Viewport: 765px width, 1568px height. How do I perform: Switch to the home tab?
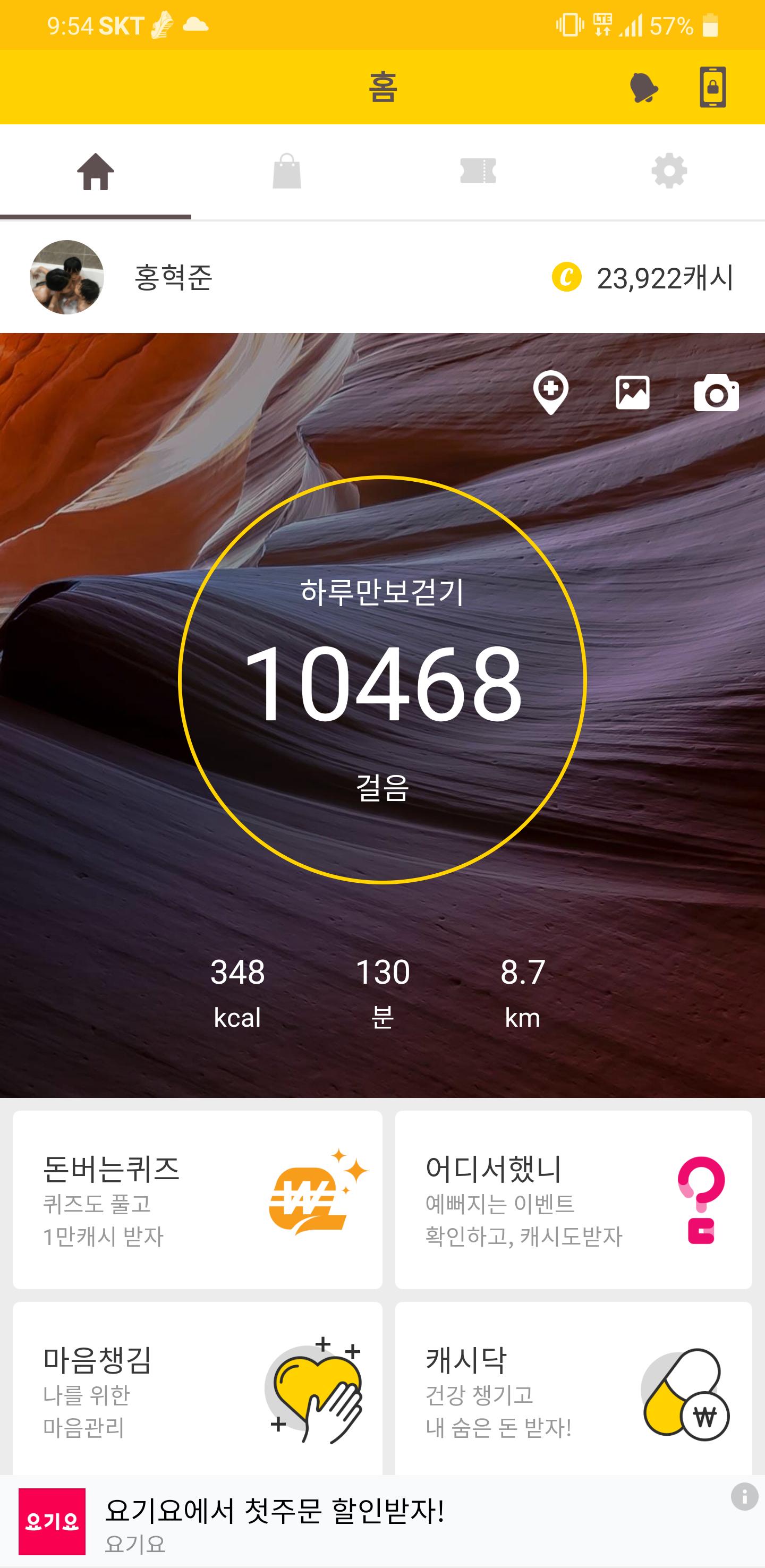96,172
